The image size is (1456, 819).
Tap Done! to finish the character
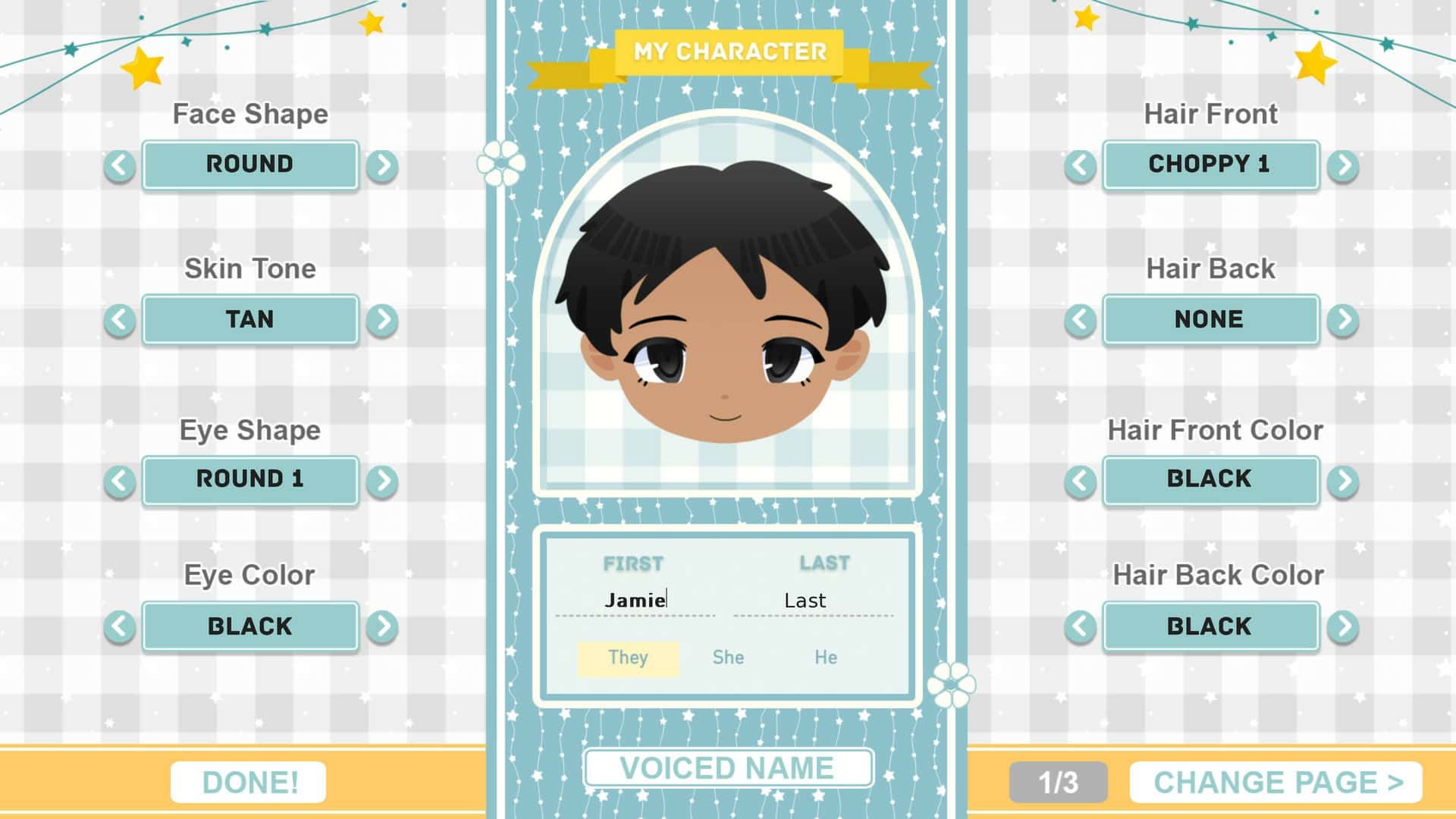click(249, 783)
